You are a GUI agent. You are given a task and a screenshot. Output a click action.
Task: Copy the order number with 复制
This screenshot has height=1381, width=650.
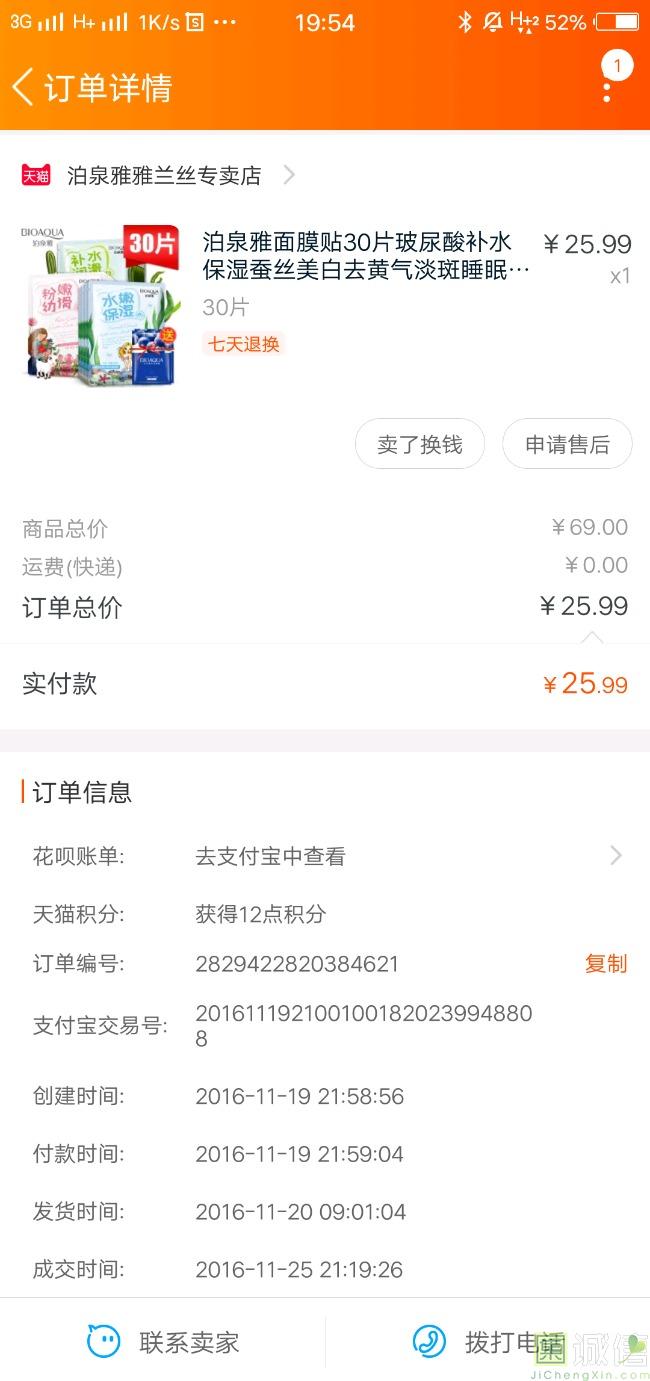point(606,964)
